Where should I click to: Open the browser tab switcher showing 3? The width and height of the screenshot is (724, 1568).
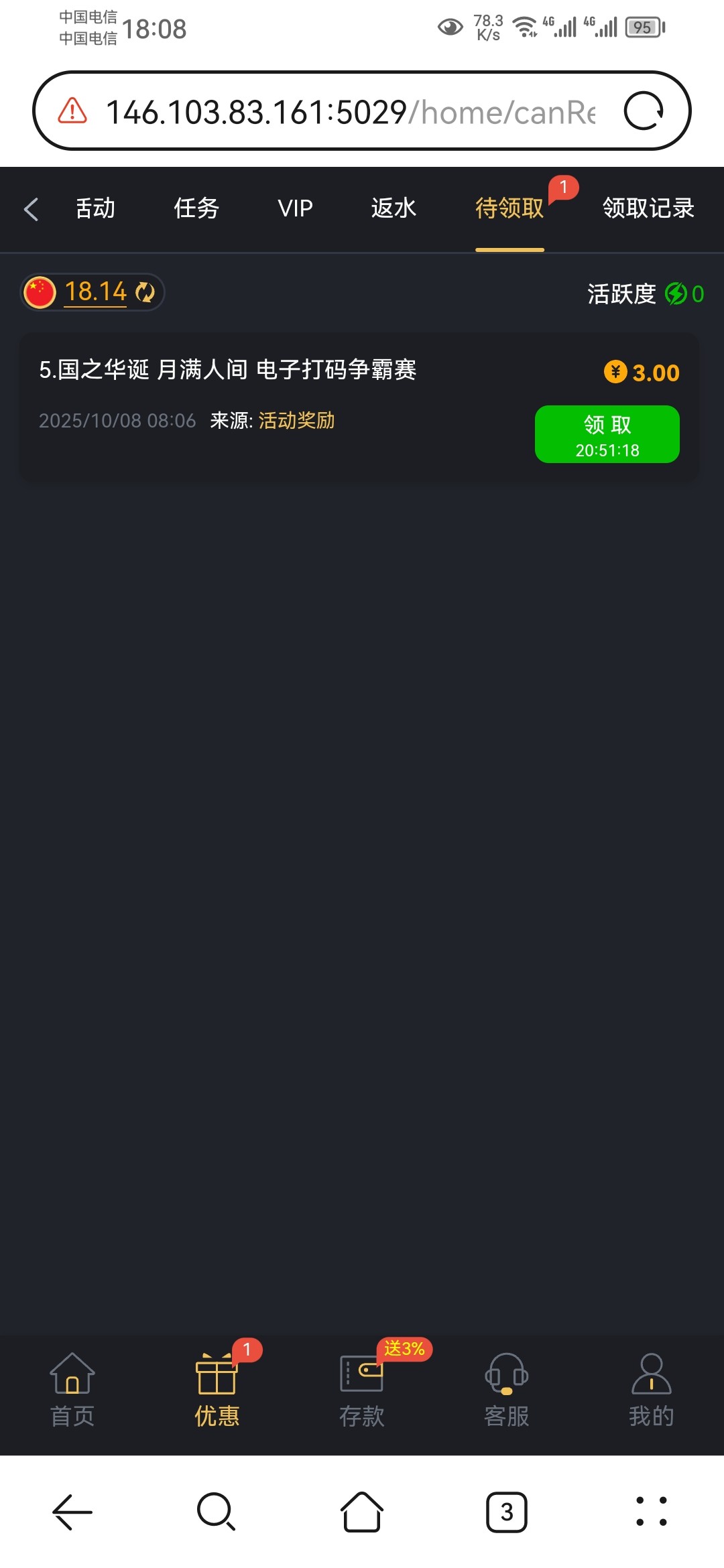point(507,1512)
